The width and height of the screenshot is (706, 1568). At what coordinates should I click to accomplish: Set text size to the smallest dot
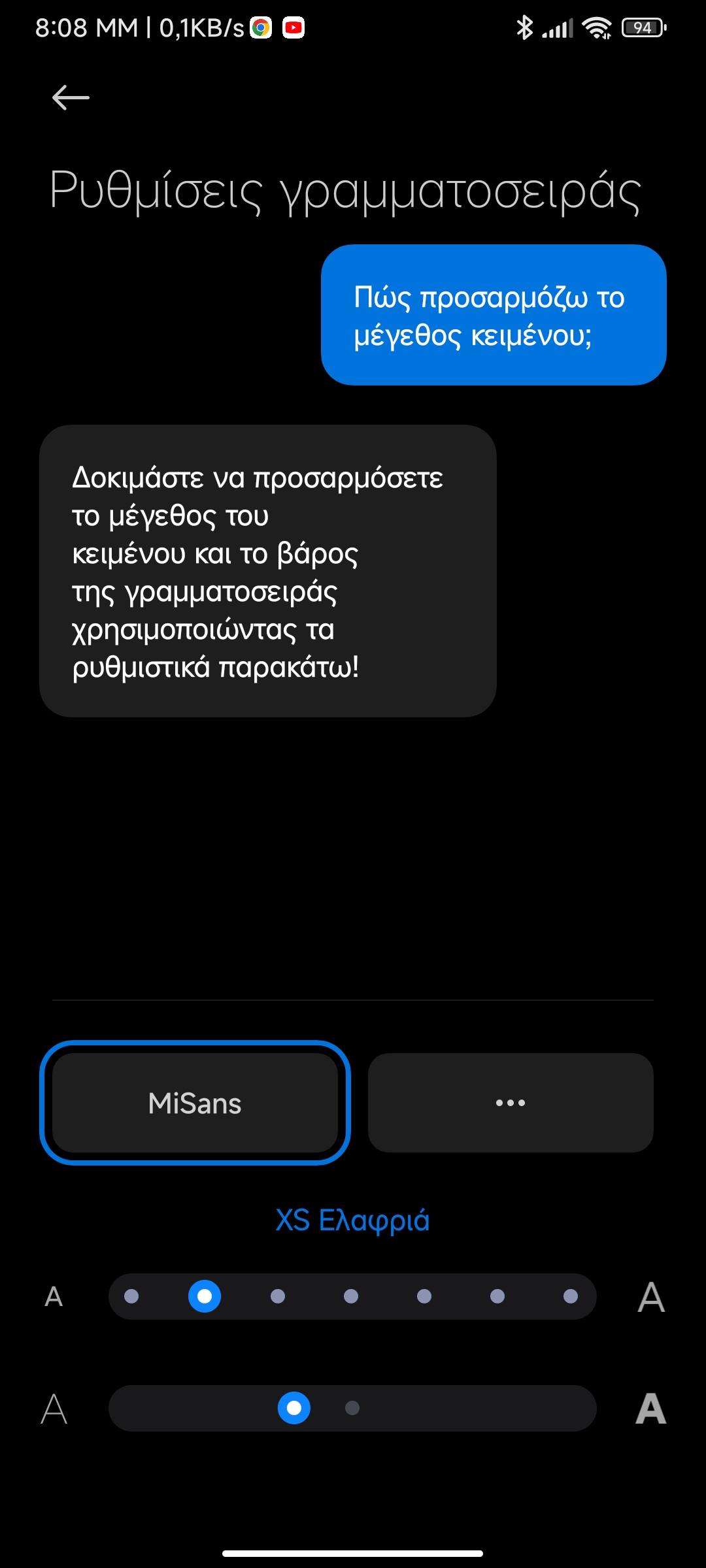pyautogui.click(x=131, y=1296)
